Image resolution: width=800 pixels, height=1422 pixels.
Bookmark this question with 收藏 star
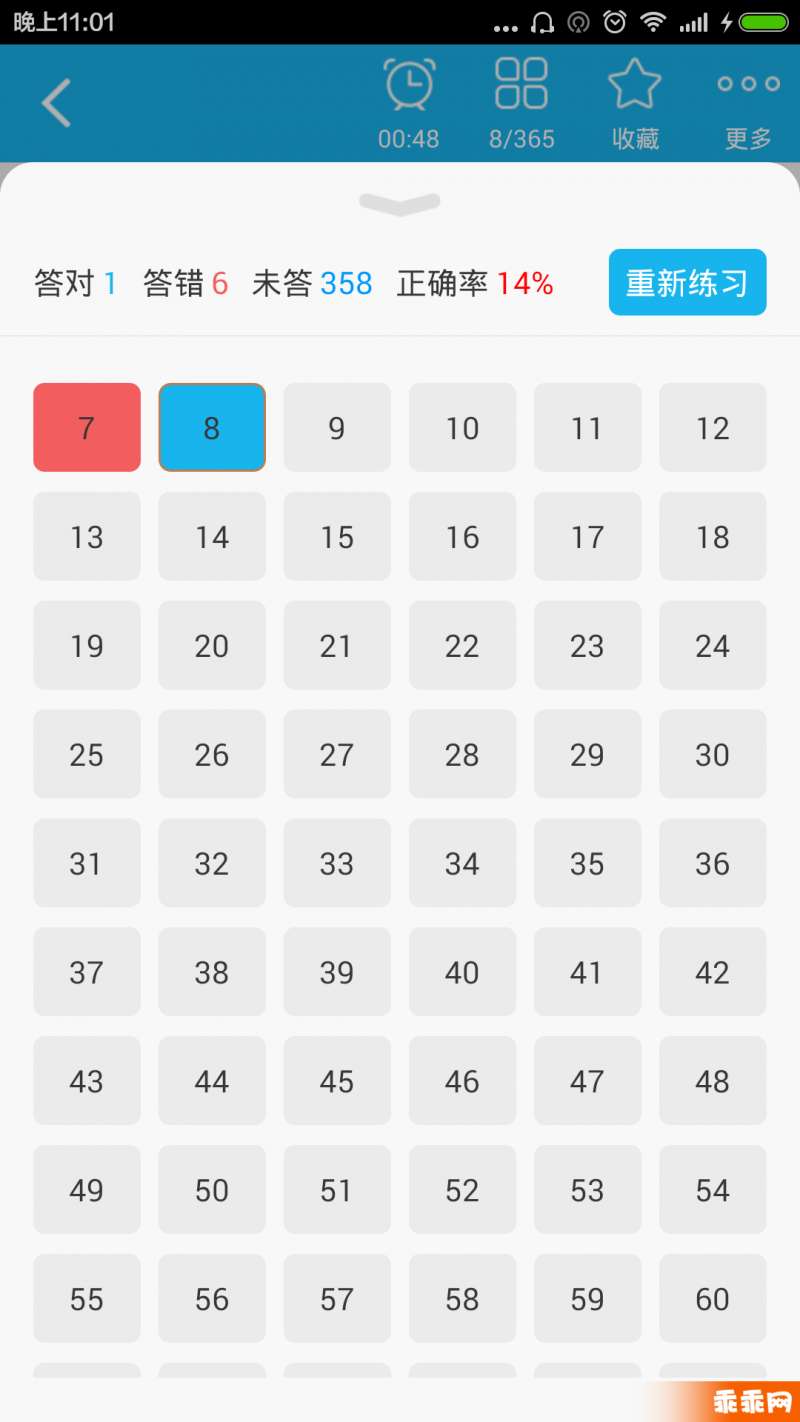635,83
